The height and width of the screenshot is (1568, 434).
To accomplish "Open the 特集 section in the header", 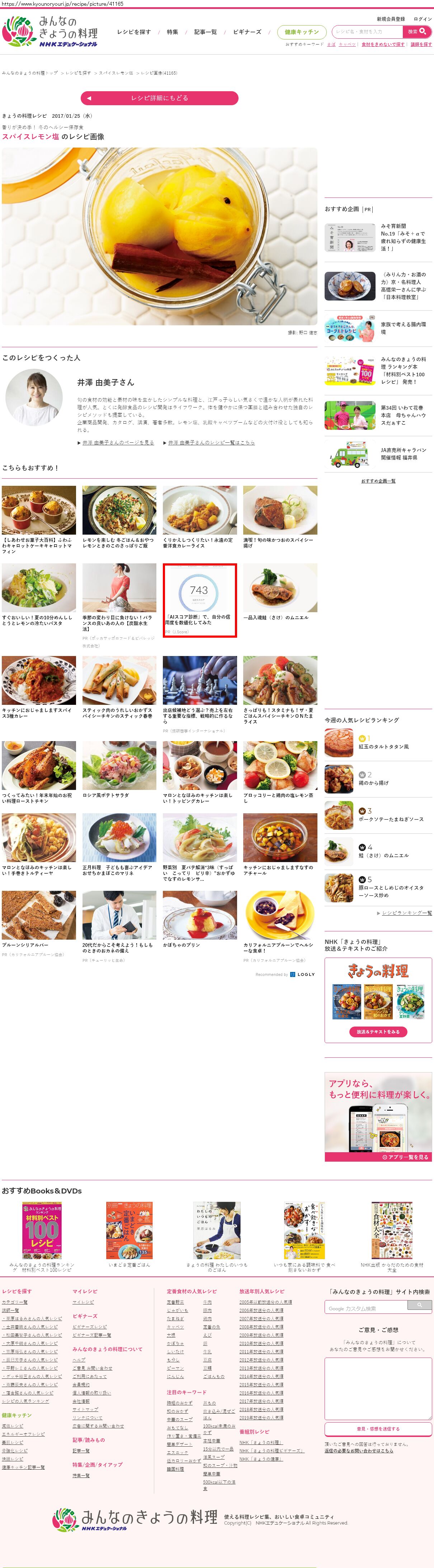I will (x=173, y=32).
